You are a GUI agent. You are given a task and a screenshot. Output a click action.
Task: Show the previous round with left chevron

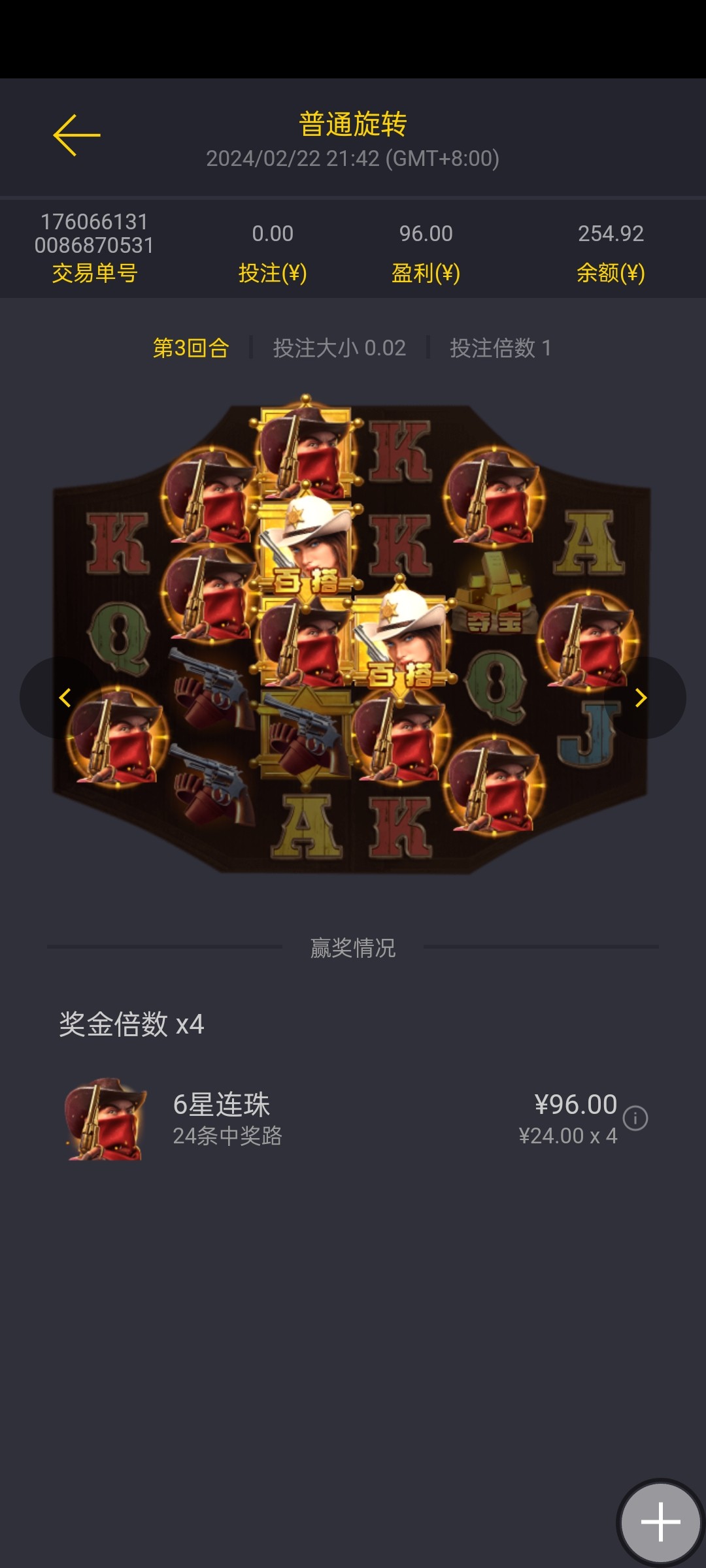point(64,698)
